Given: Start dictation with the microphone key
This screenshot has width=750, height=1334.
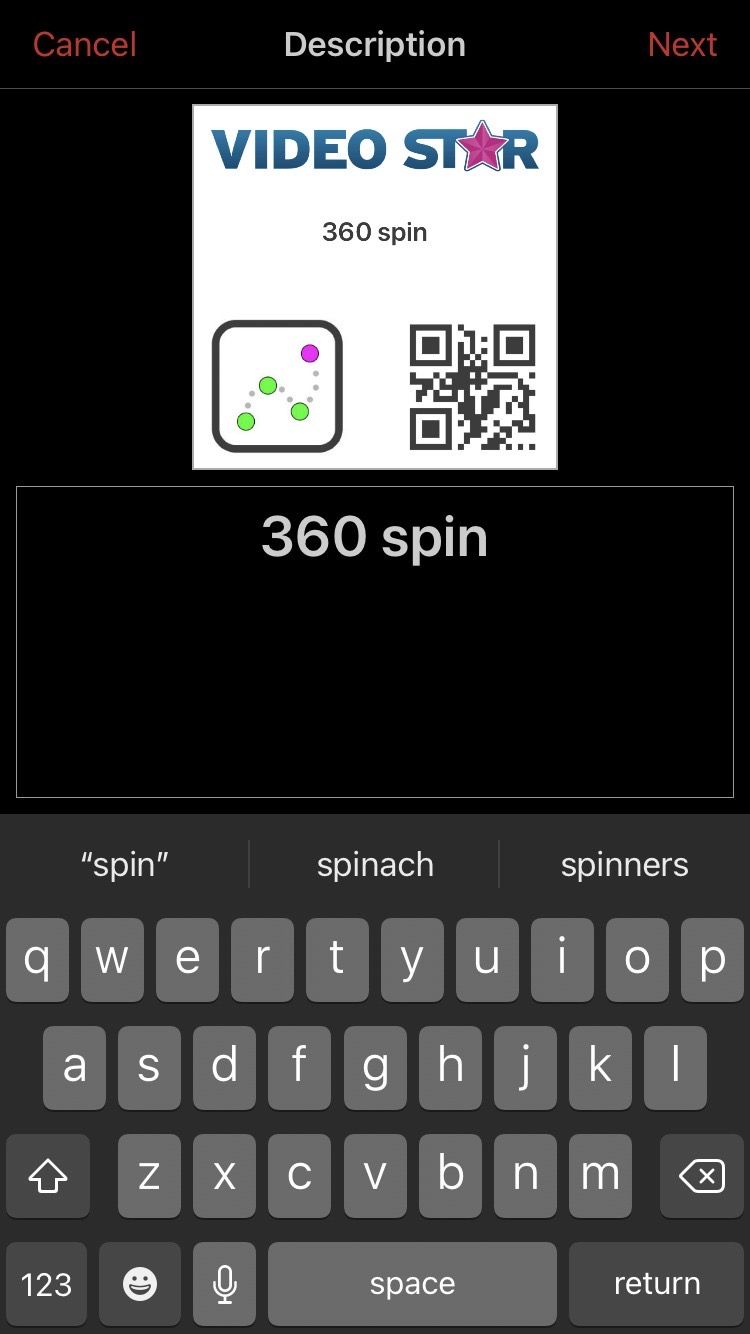Looking at the screenshot, I should pyautogui.click(x=225, y=1284).
